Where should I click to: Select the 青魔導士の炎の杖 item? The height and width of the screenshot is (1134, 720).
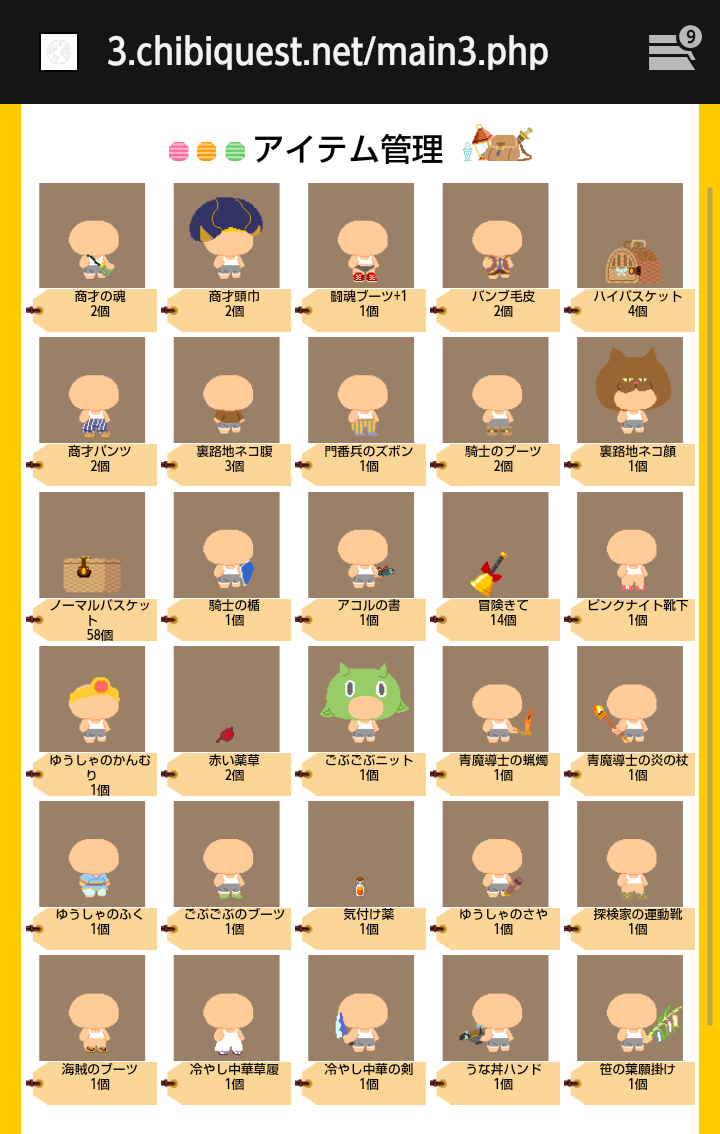(630, 699)
